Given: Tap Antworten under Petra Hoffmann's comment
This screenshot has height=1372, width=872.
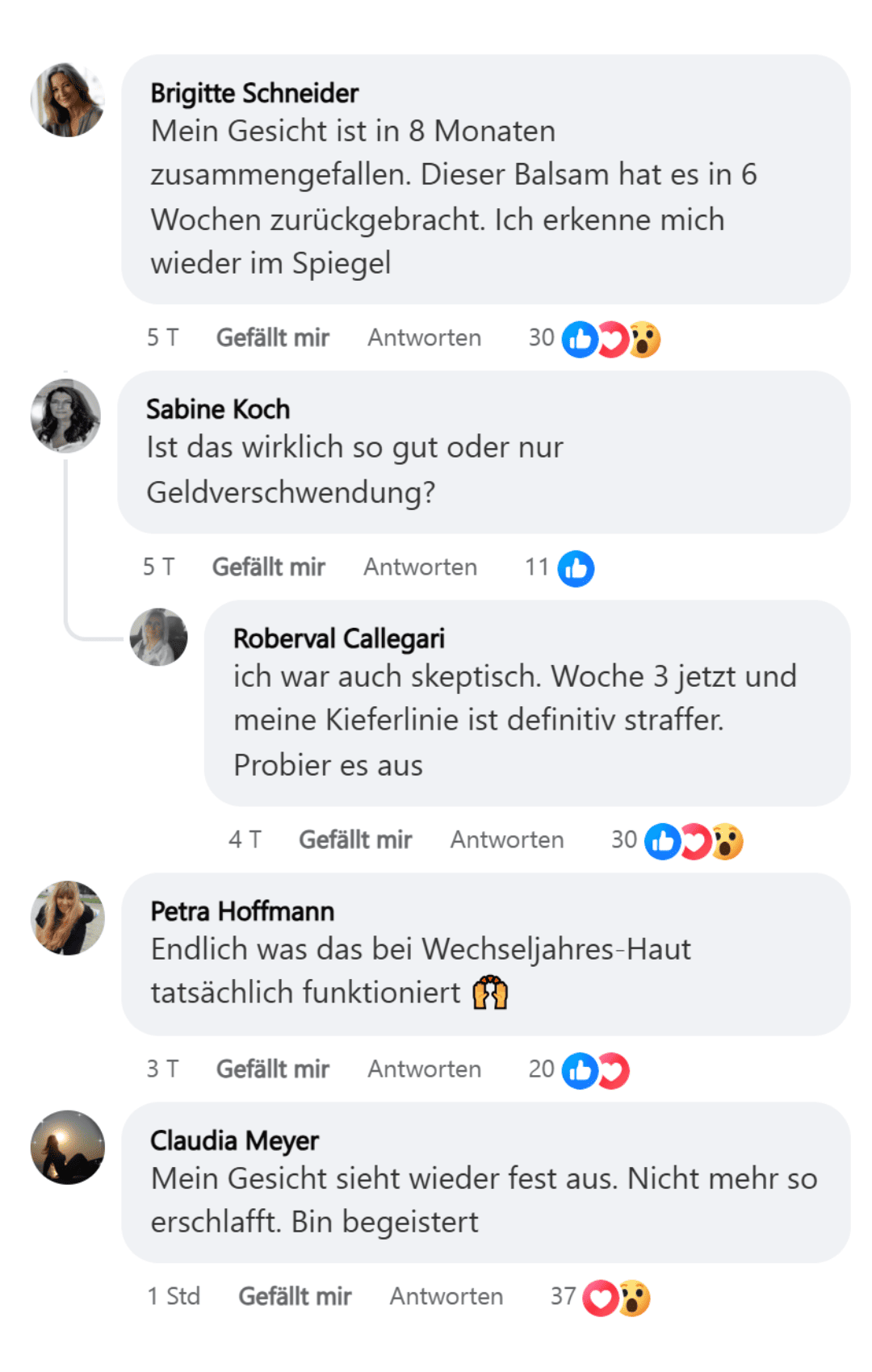Looking at the screenshot, I should click(x=424, y=1069).
